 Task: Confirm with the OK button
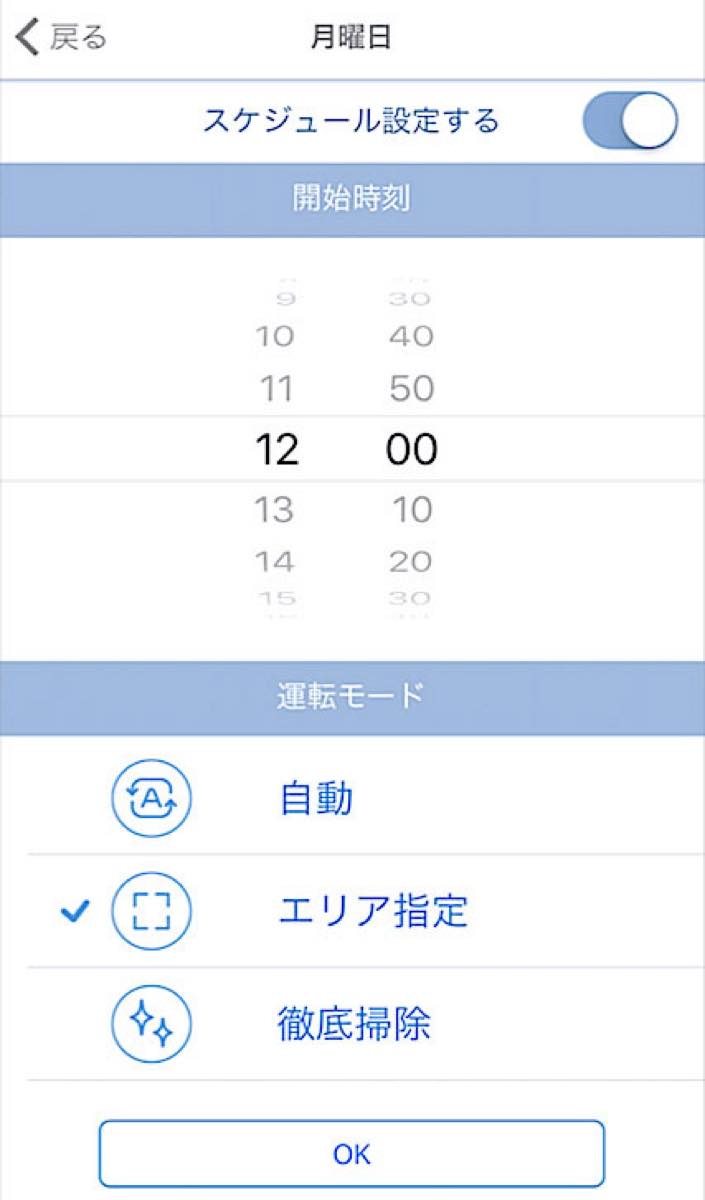click(x=352, y=1154)
